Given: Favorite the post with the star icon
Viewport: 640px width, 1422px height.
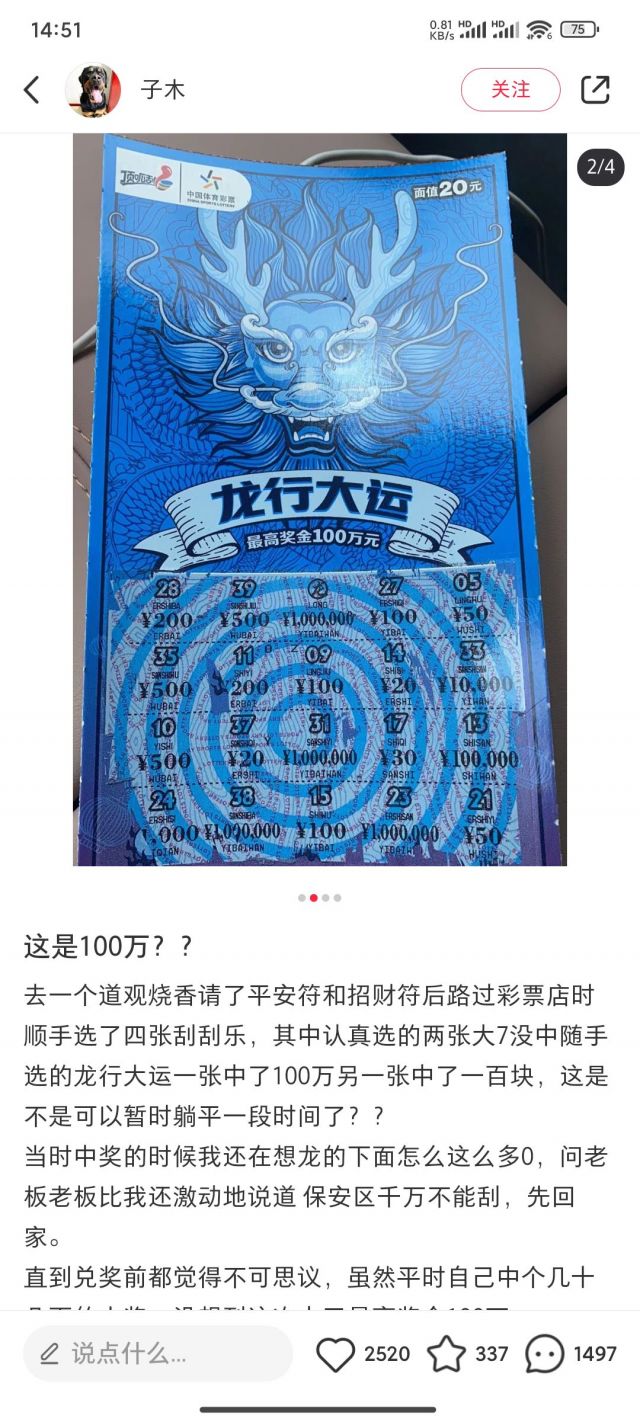Looking at the screenshot, I should (x=447, y=1354).
